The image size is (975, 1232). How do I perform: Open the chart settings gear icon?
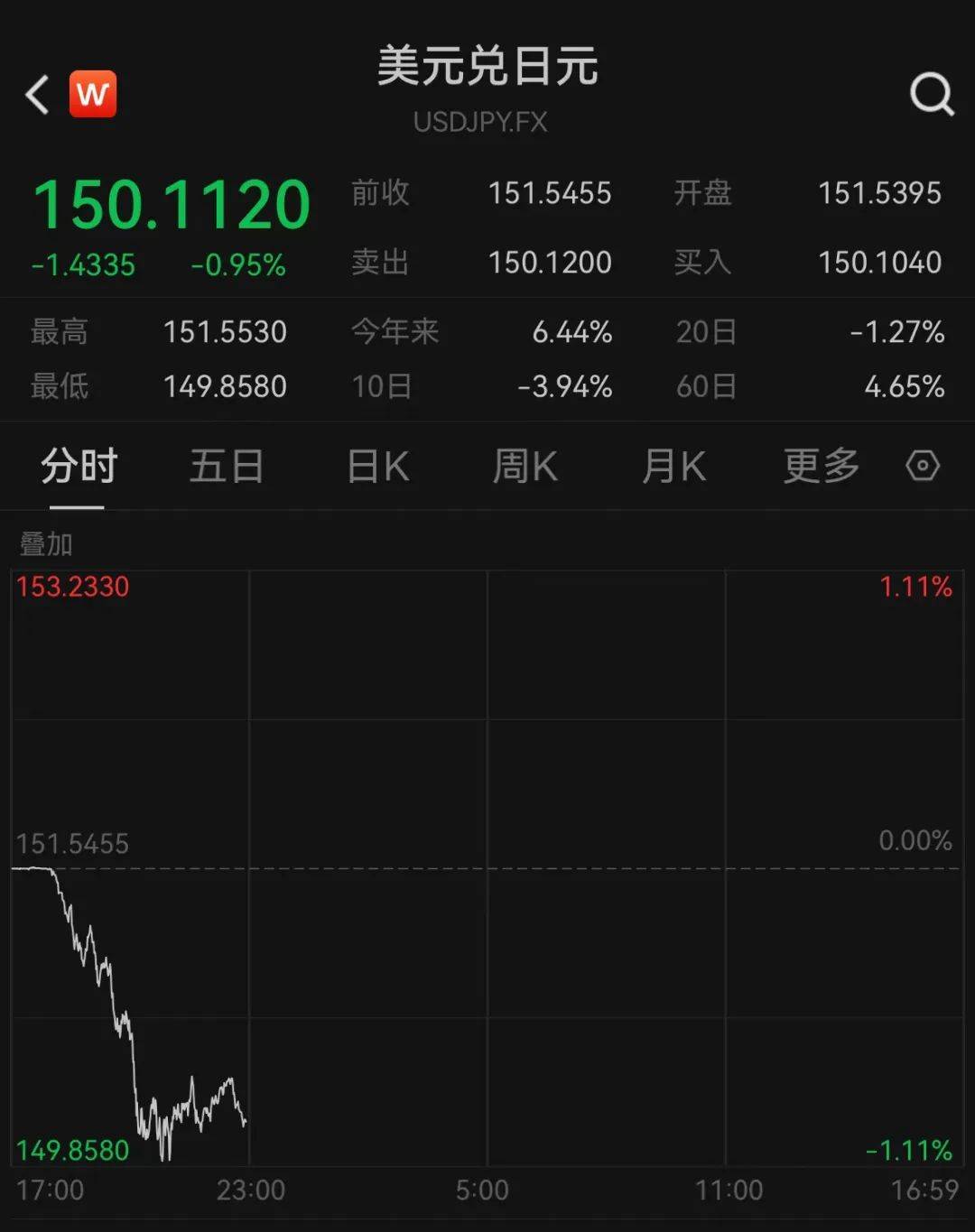tap(922, 467)
